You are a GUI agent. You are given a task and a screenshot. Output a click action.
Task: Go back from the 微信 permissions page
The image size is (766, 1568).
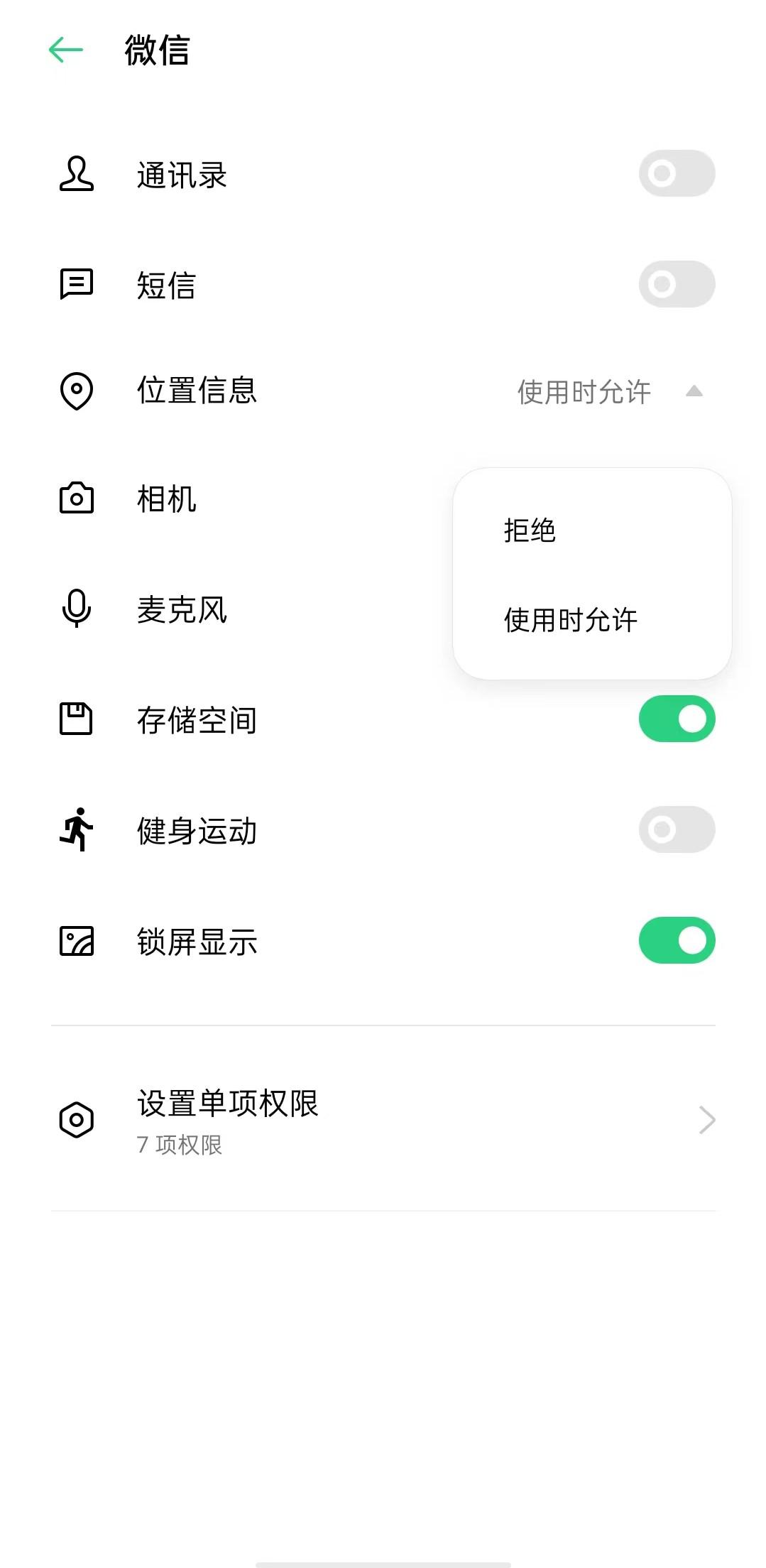pos(66,50)
